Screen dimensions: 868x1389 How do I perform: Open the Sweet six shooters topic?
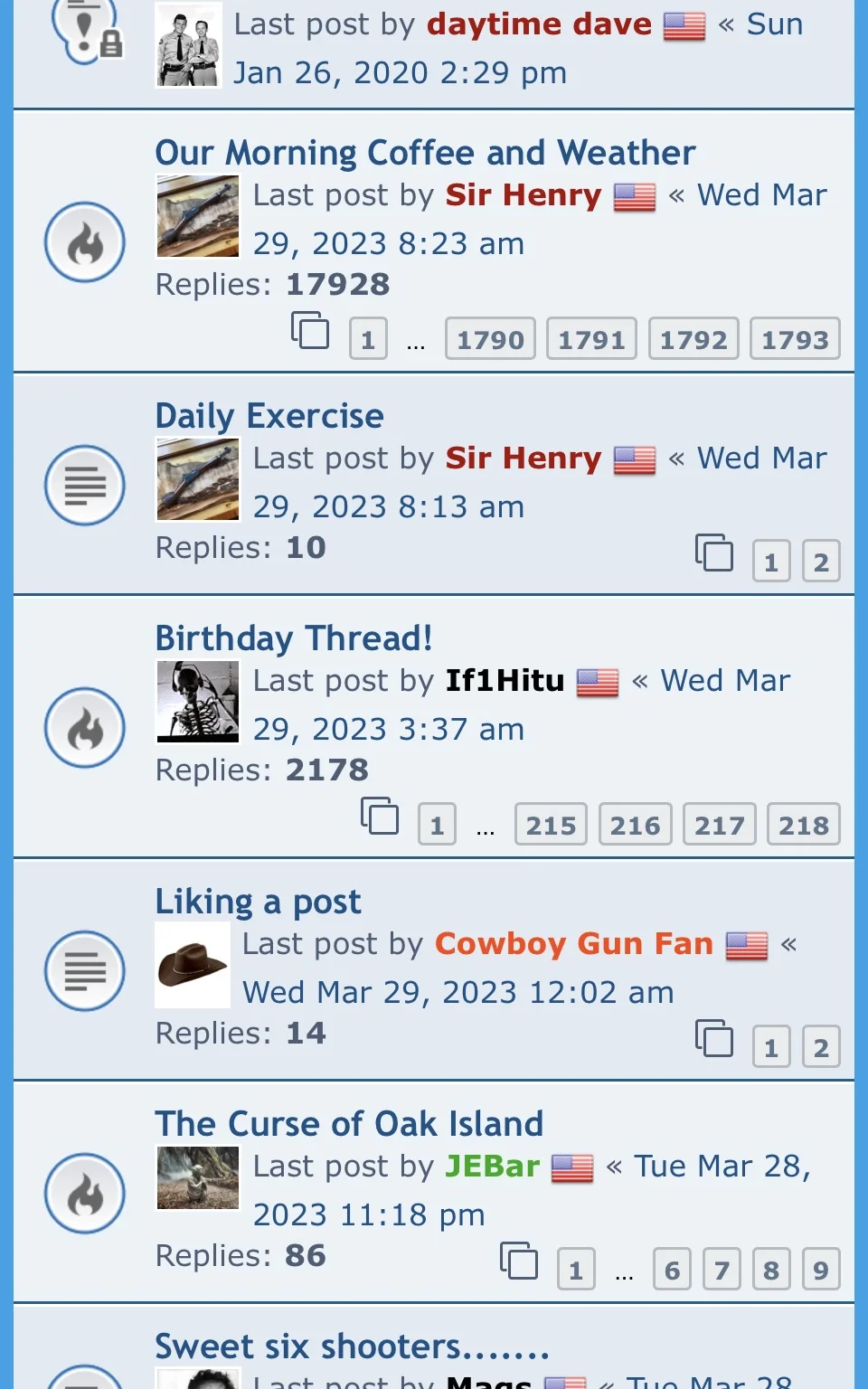[352, 1346]
